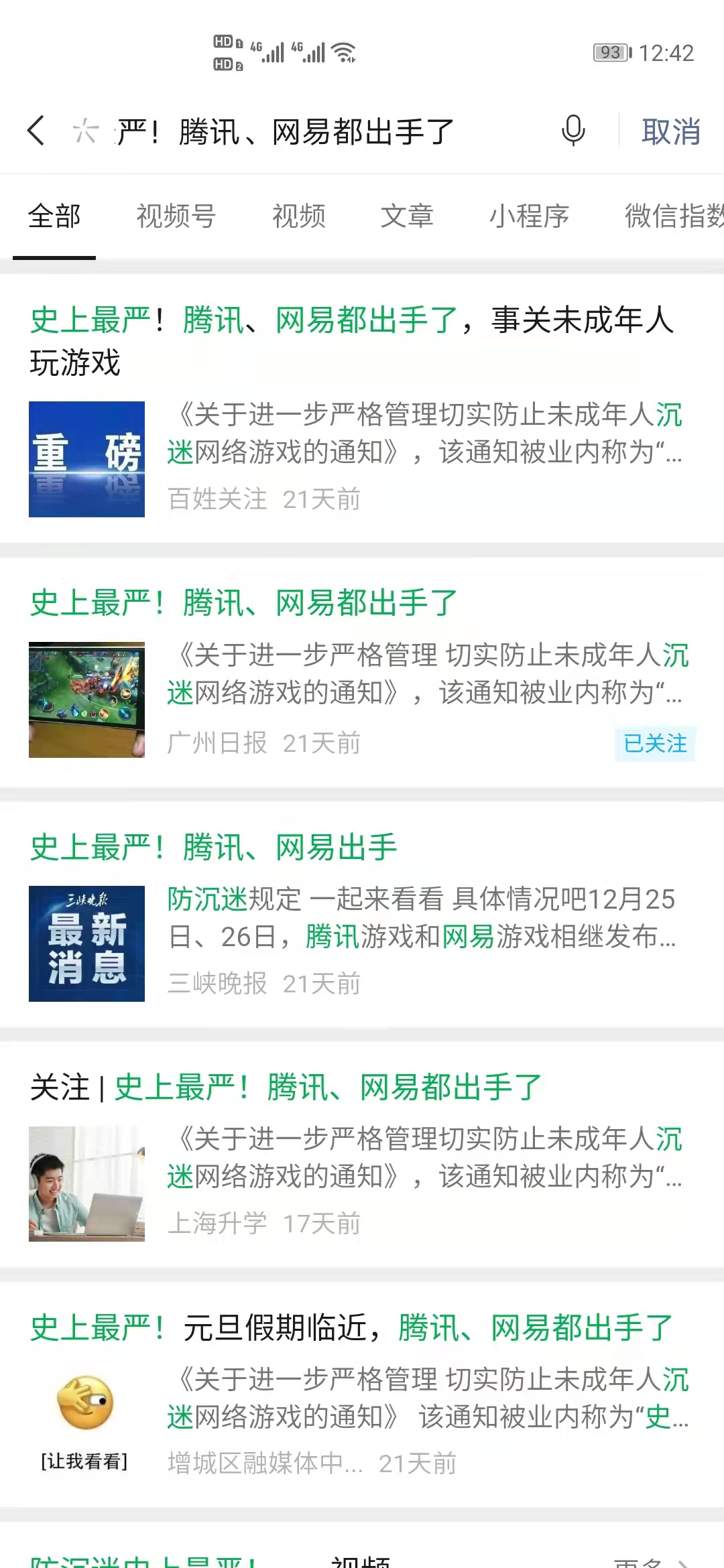This screenshot has height=1568, width=724.
Task: Switch to the 小程序 tab
Action: (x=529, y=216)
